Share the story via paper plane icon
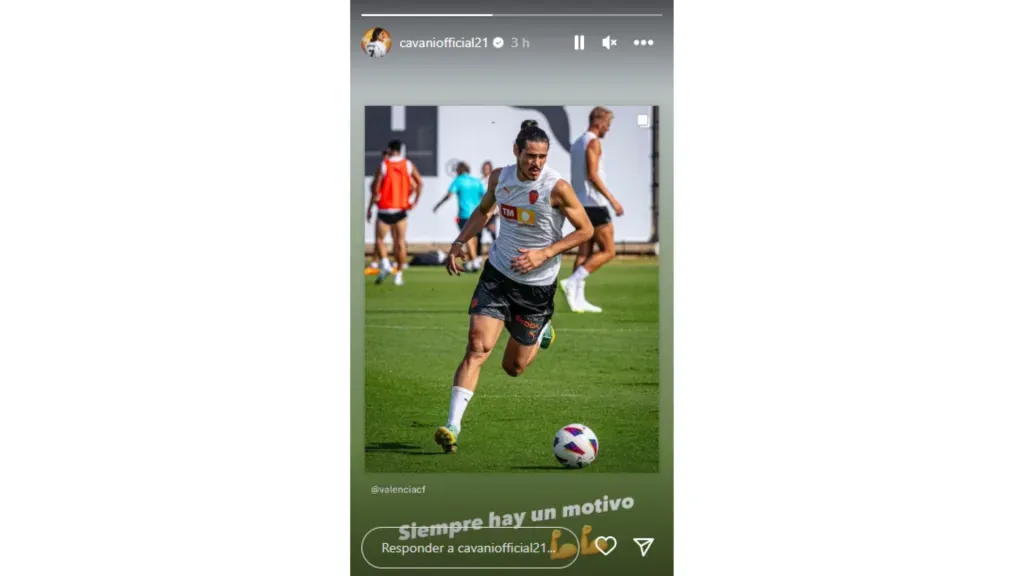 click(x=643, y=546)
